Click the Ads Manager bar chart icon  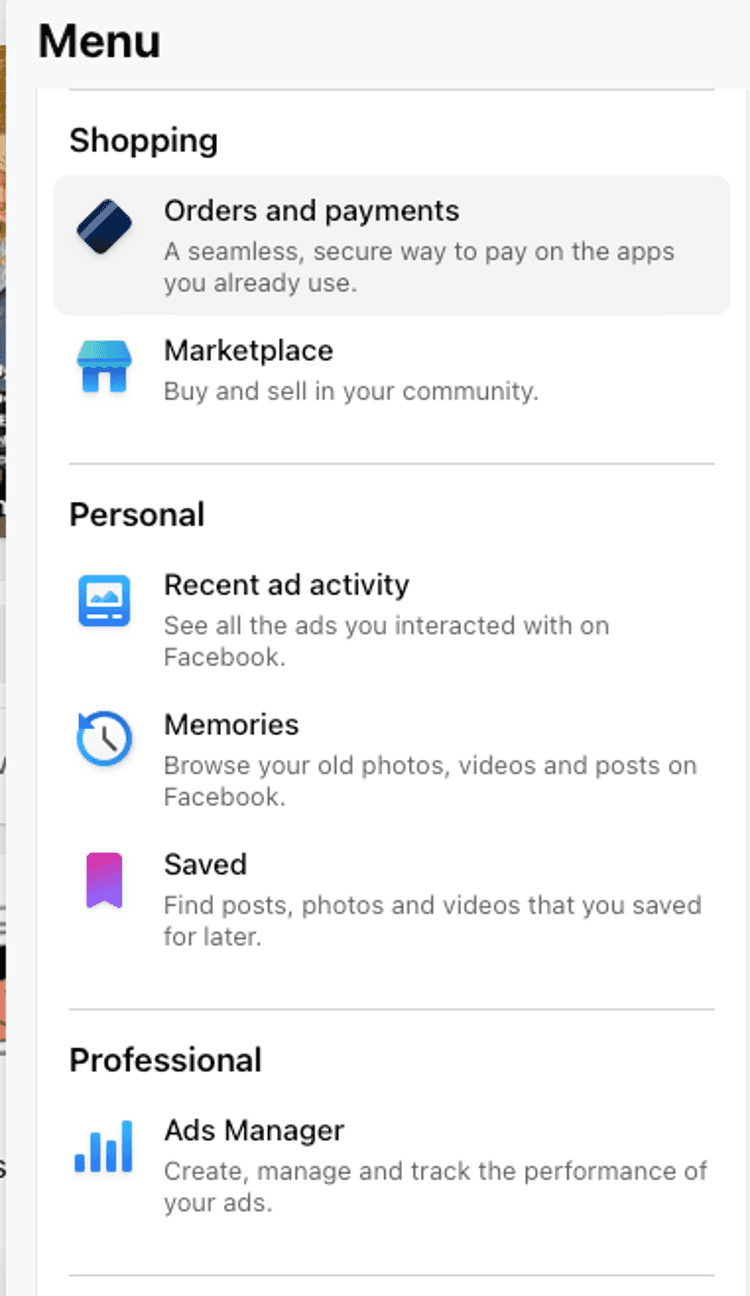point(104,1145)
